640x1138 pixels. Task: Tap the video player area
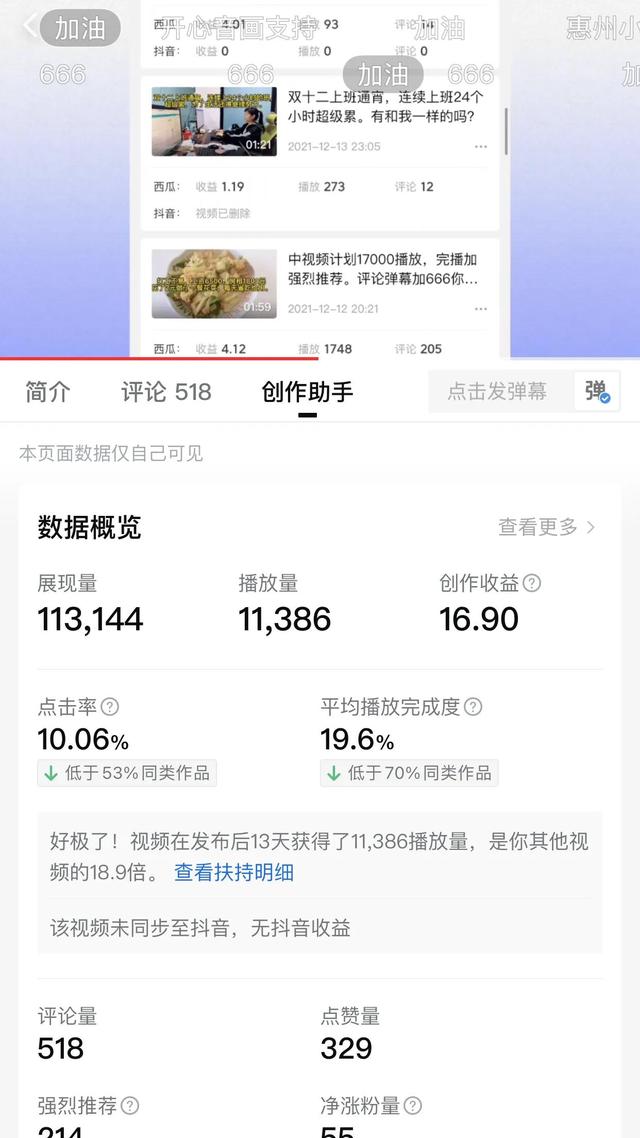pos(320,180)
